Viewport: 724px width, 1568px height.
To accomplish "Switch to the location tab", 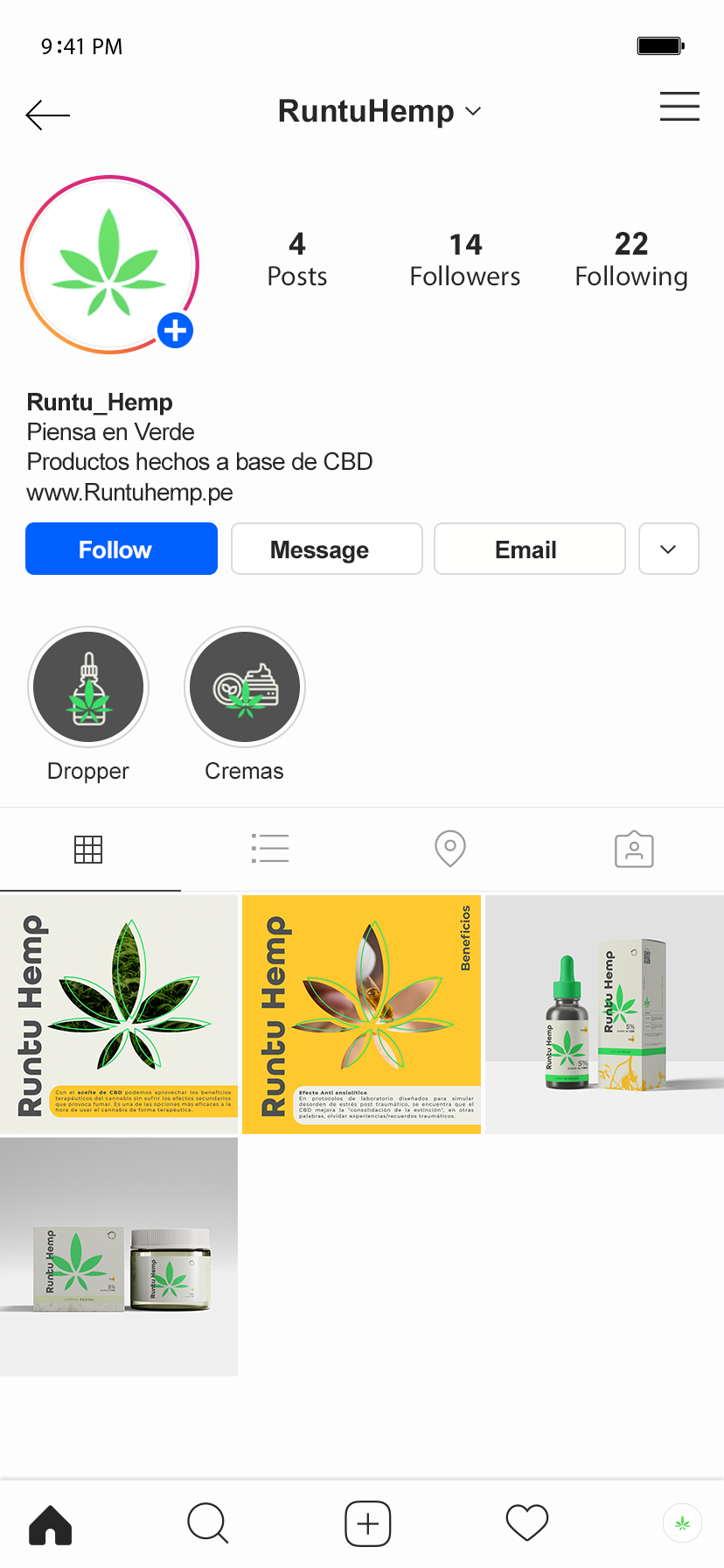I will [450, 849].
